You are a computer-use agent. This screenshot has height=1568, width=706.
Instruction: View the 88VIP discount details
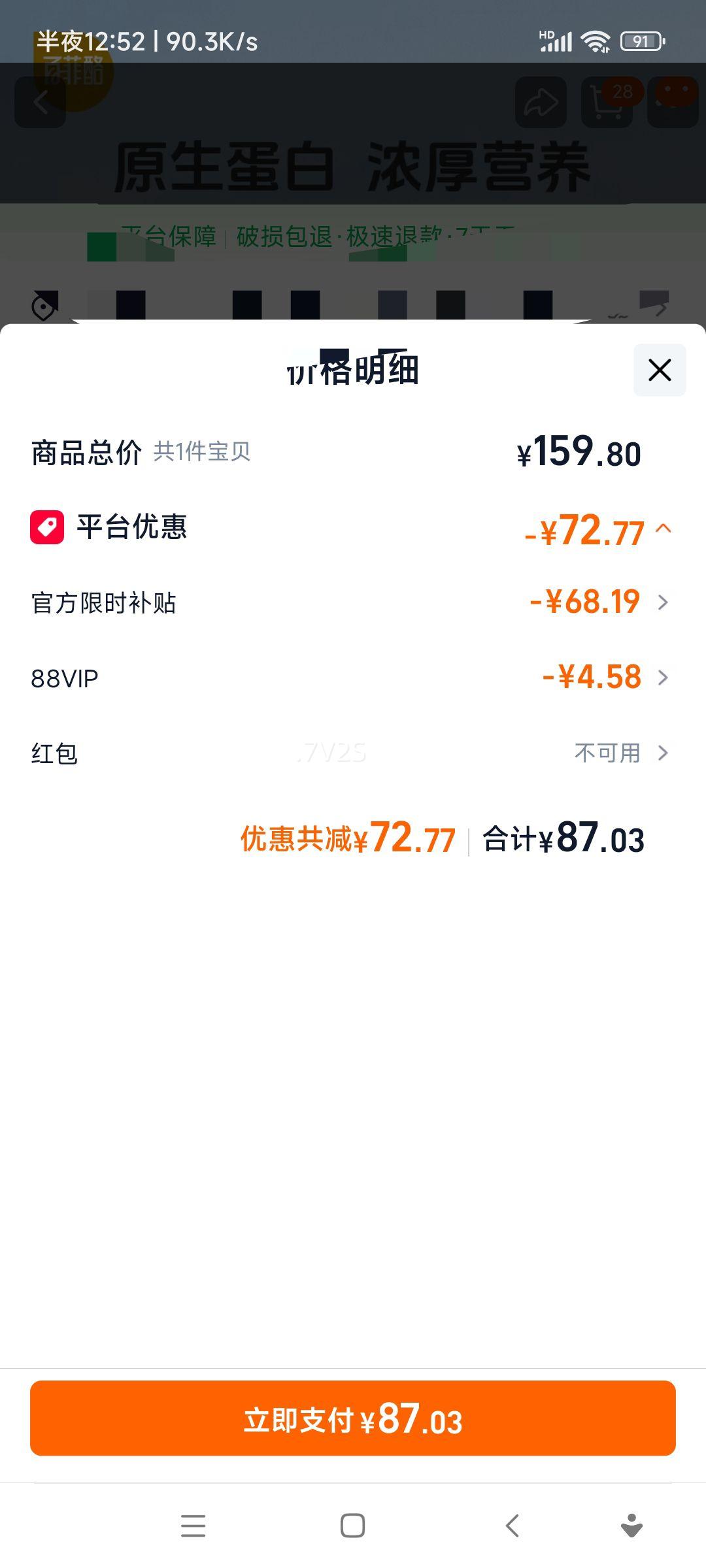click(662, 678)
